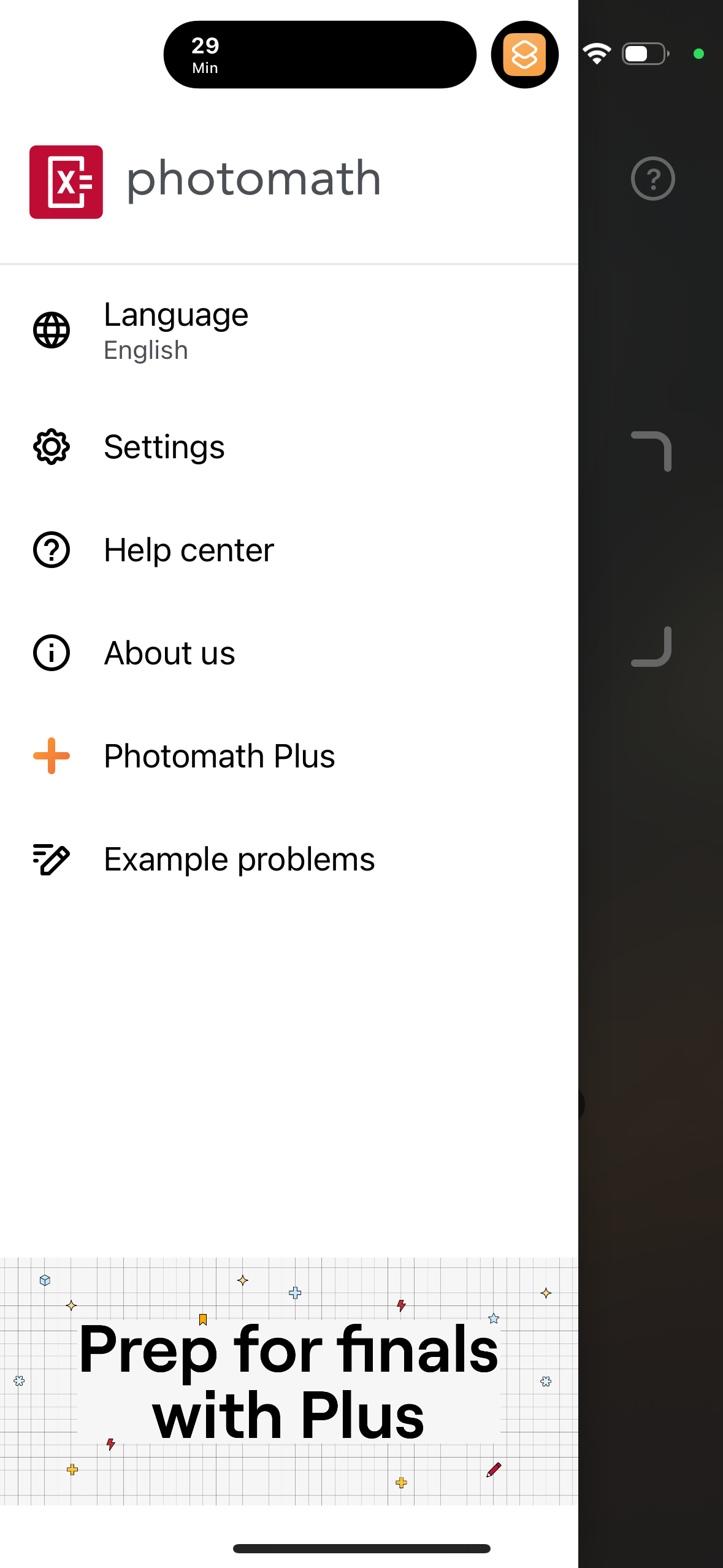
Task: Open the Example problems pencil icon
Action: (52, 859)
